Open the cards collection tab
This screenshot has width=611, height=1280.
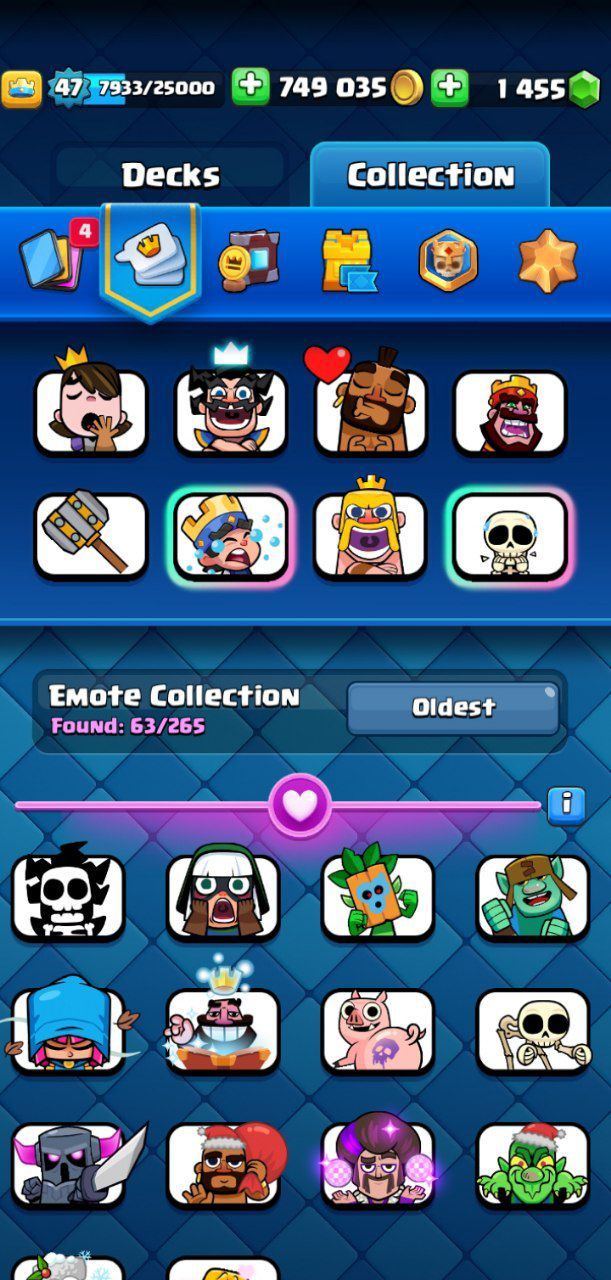click(49, 258)
